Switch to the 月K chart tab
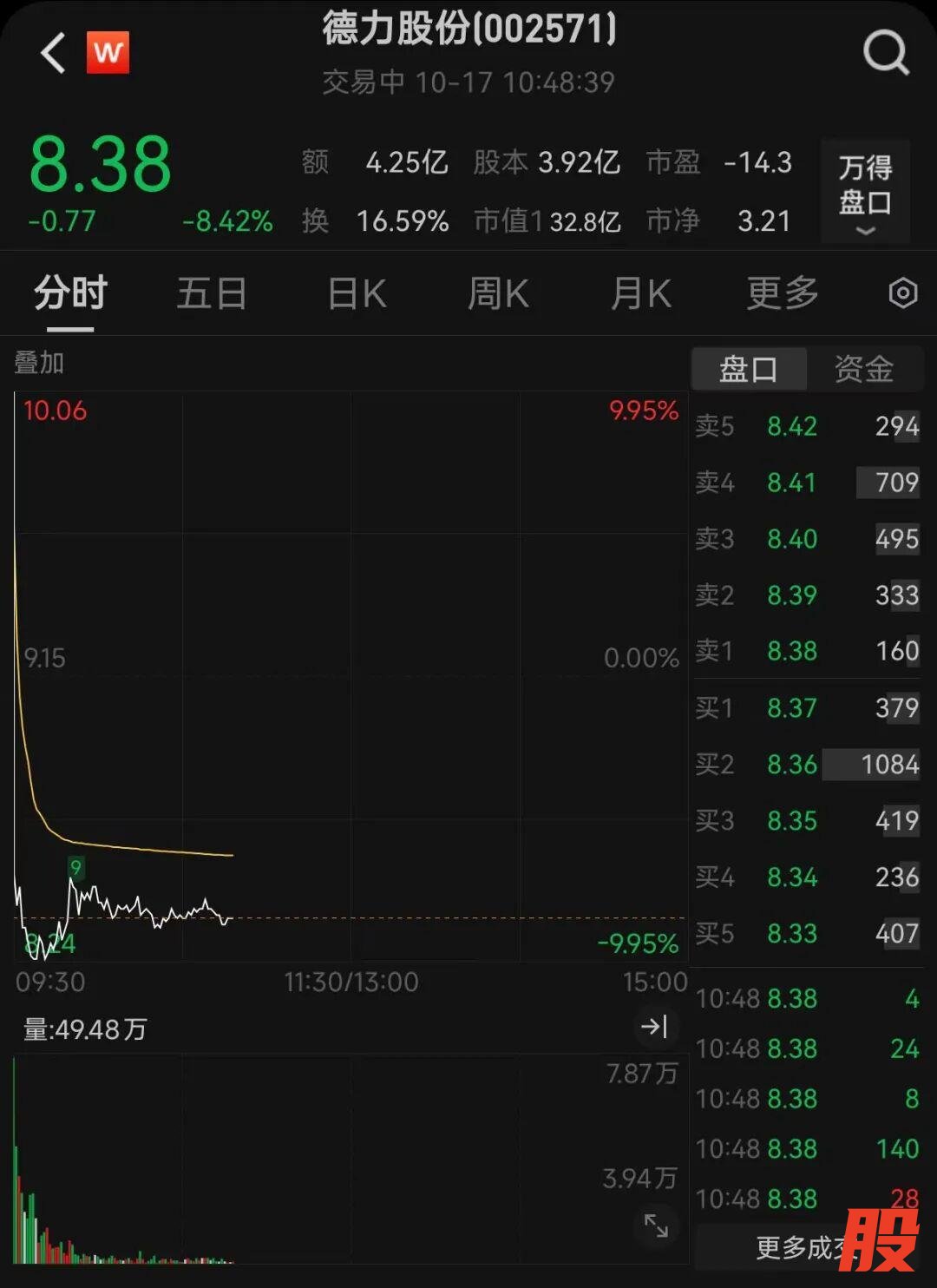The width and height of the screenshot is (937, 1288). 641,293
